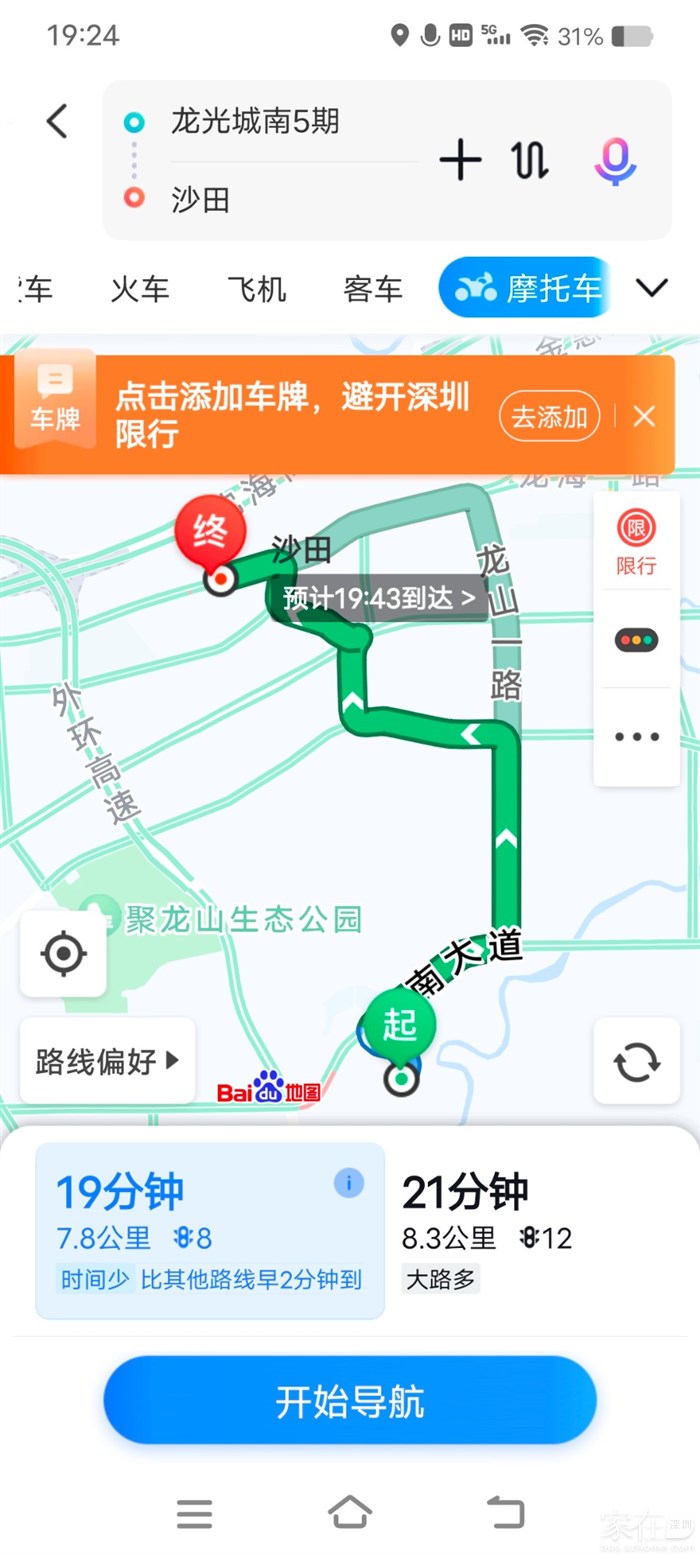The width and height of the screenshot is (700, 1555).
Task: Dismiss the orange license plate banner
Action: pyautogui.click(x=644, y=417)
